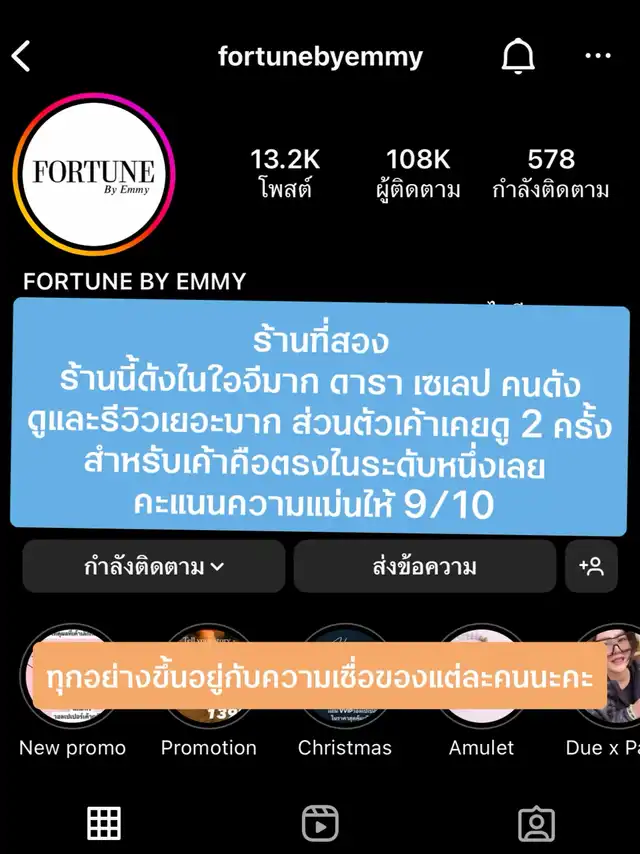Open the 578 following list
Viewport: 640px width, 854px height.
(551, 173)
